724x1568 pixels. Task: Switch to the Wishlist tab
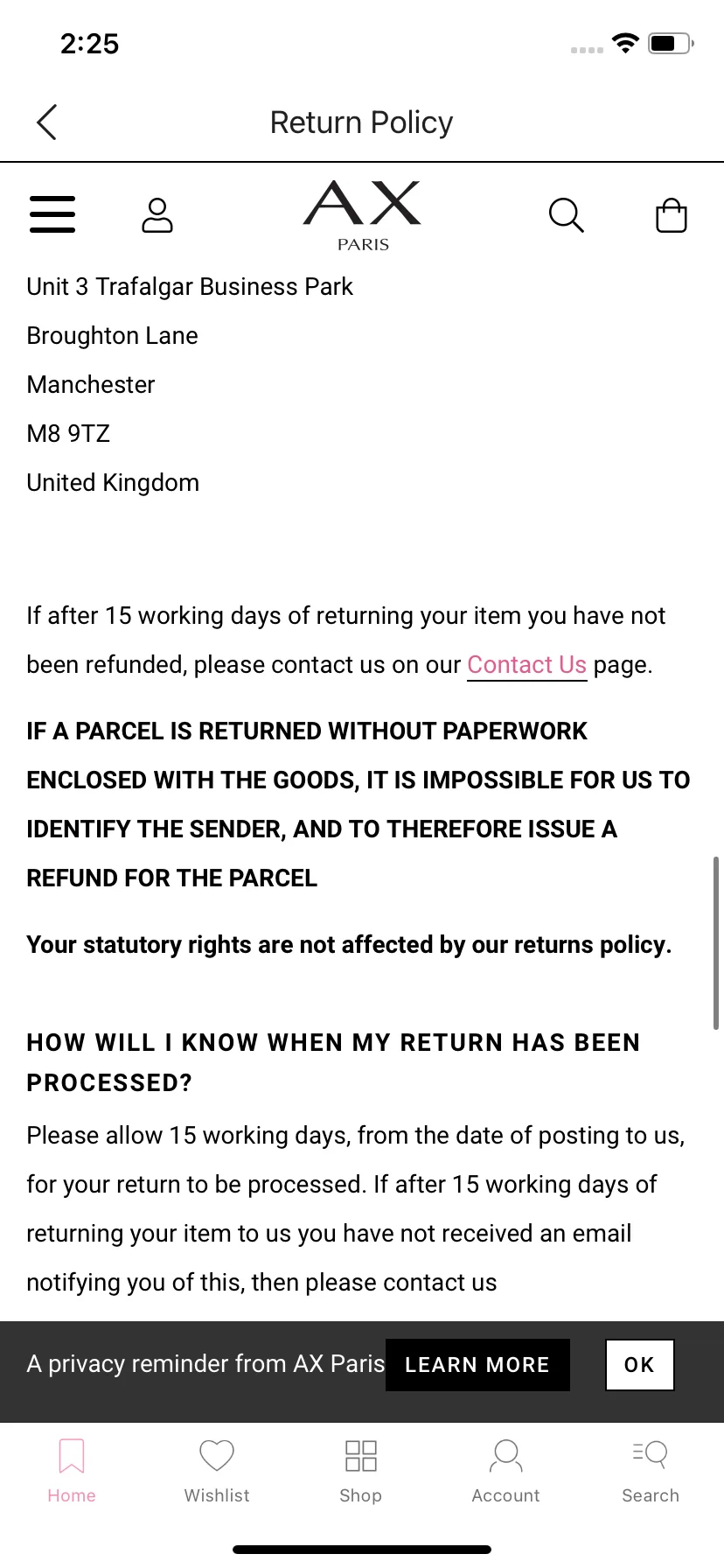217,1471
